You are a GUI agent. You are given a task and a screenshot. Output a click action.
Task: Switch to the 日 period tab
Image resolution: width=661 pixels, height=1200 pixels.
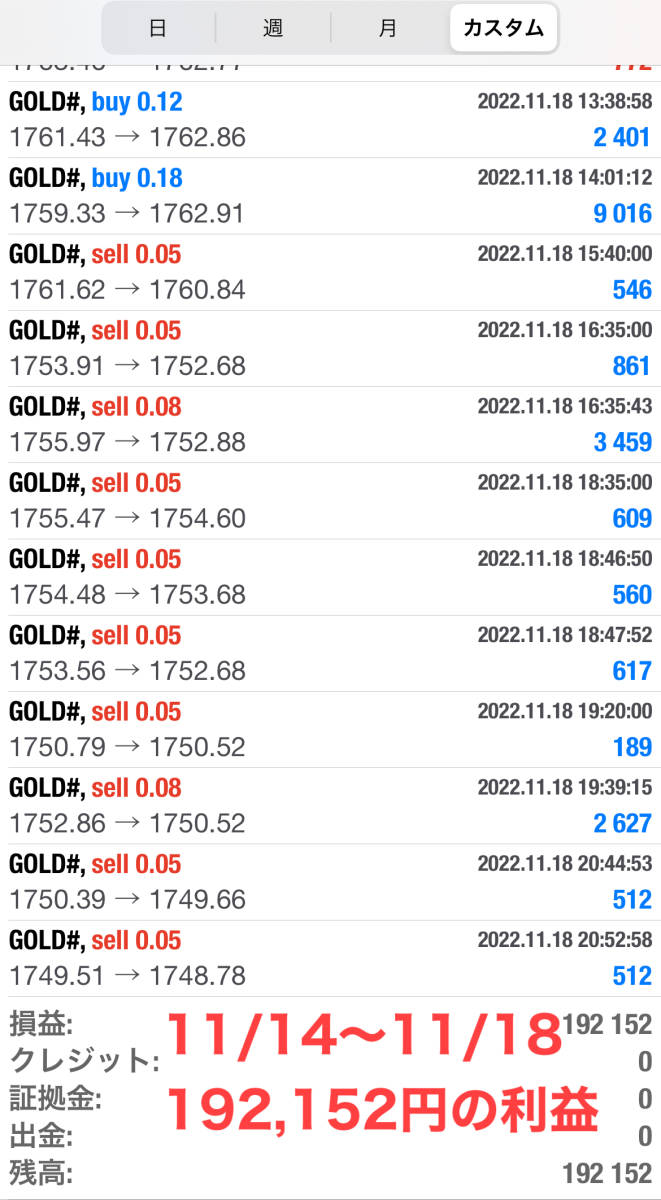coord(158,29)
